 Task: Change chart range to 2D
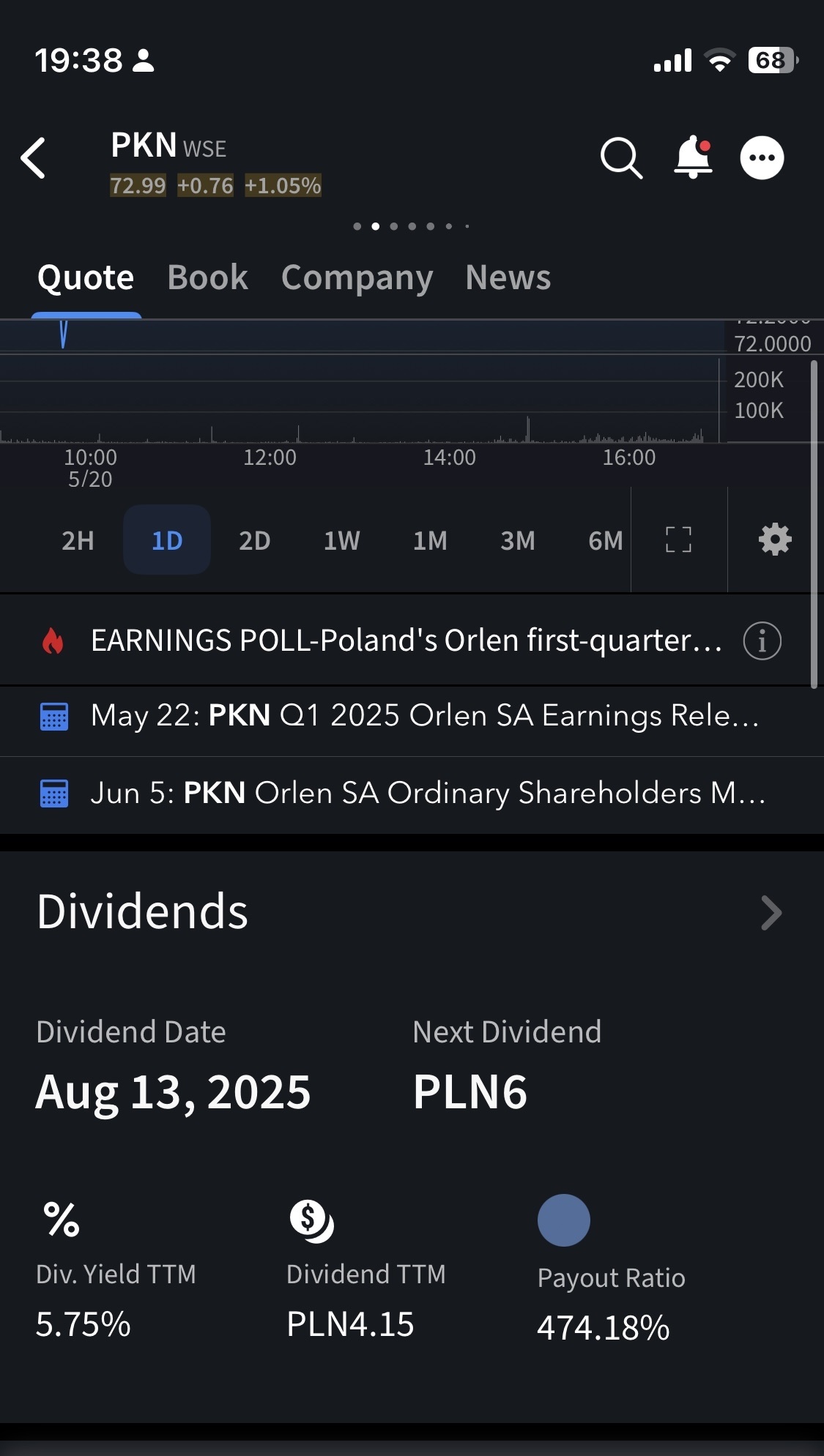(254, 540)
